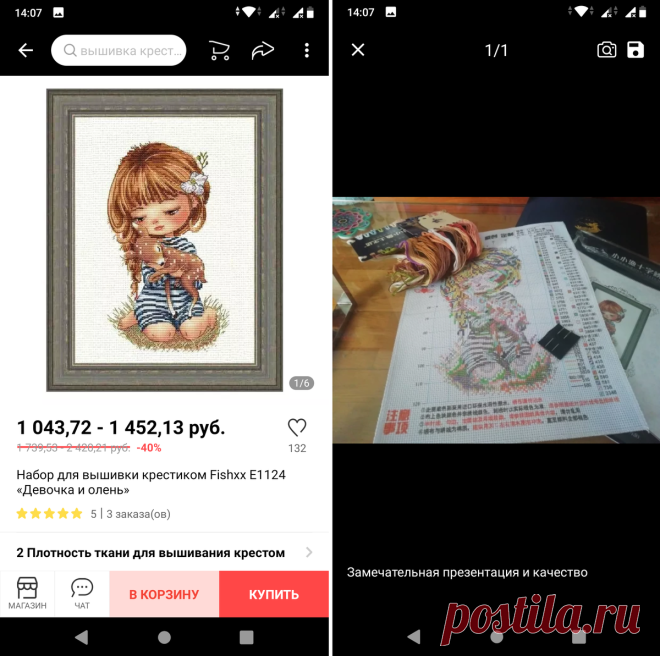Go back using the top-left arrow

click(26, 51)
